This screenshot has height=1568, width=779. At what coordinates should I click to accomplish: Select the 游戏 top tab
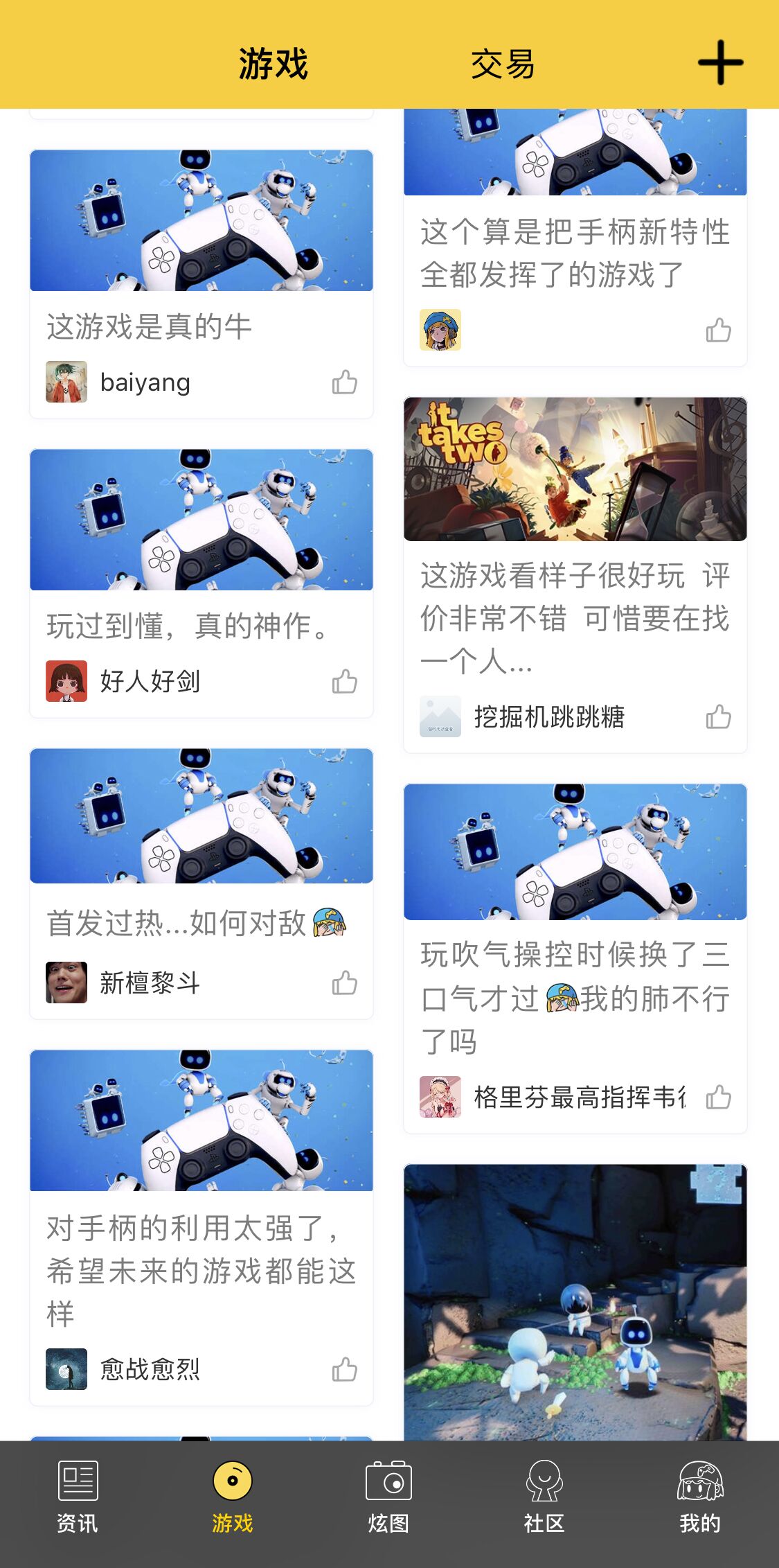coord(273,64)
